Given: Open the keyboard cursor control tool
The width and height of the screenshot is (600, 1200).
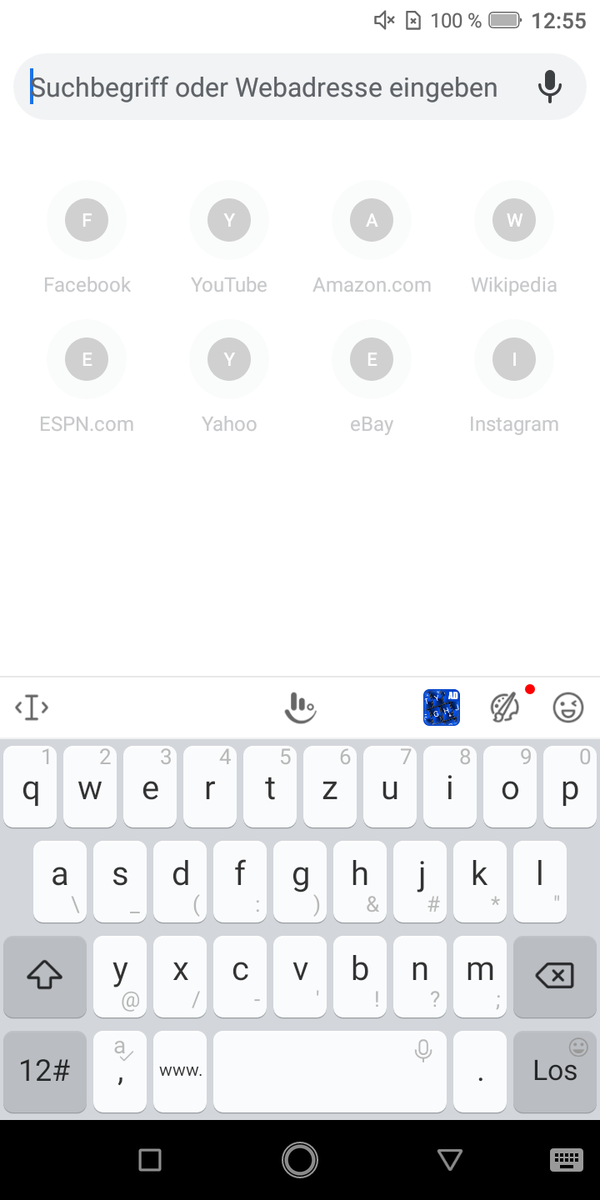Looking at the screenshot, I should click(x=32, y=708).
